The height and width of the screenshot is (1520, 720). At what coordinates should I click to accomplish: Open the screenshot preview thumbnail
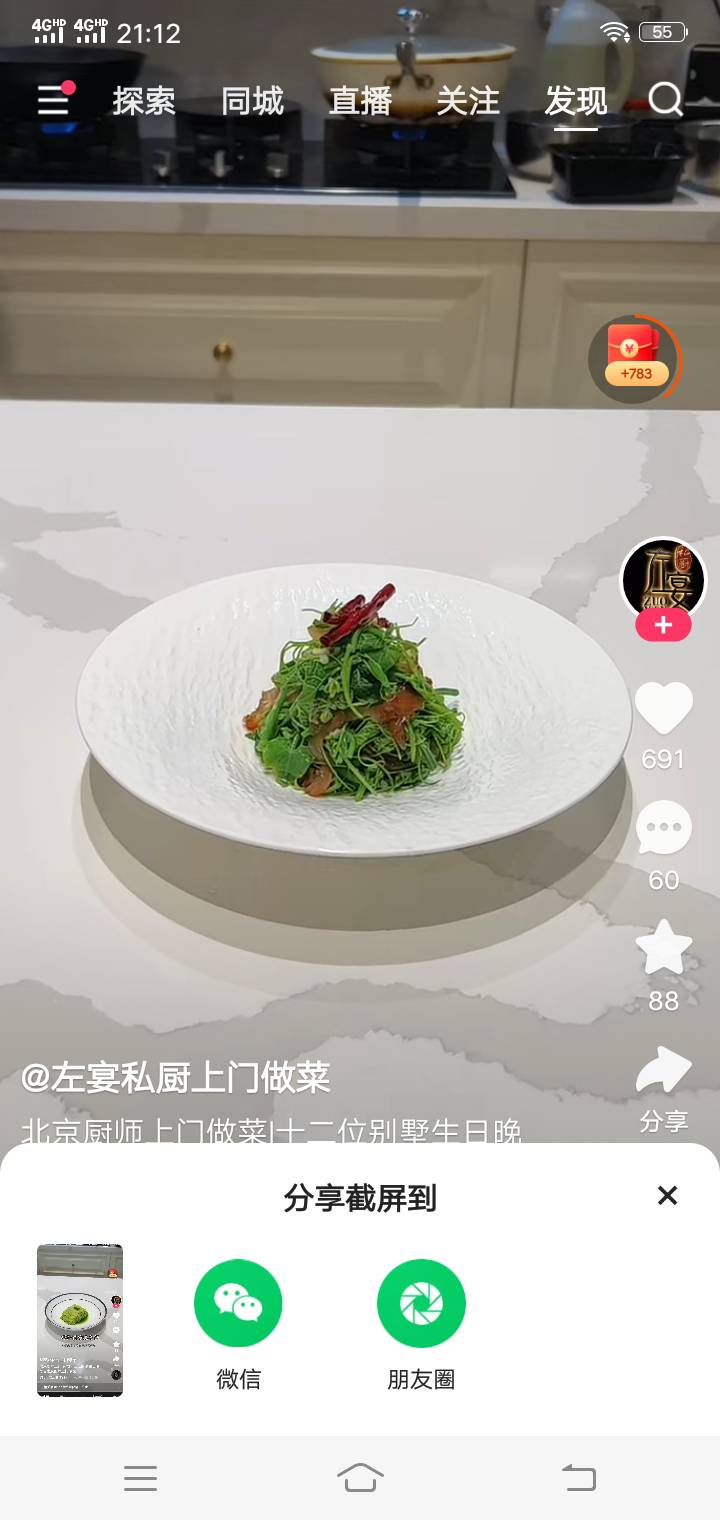click(80, 1320)
